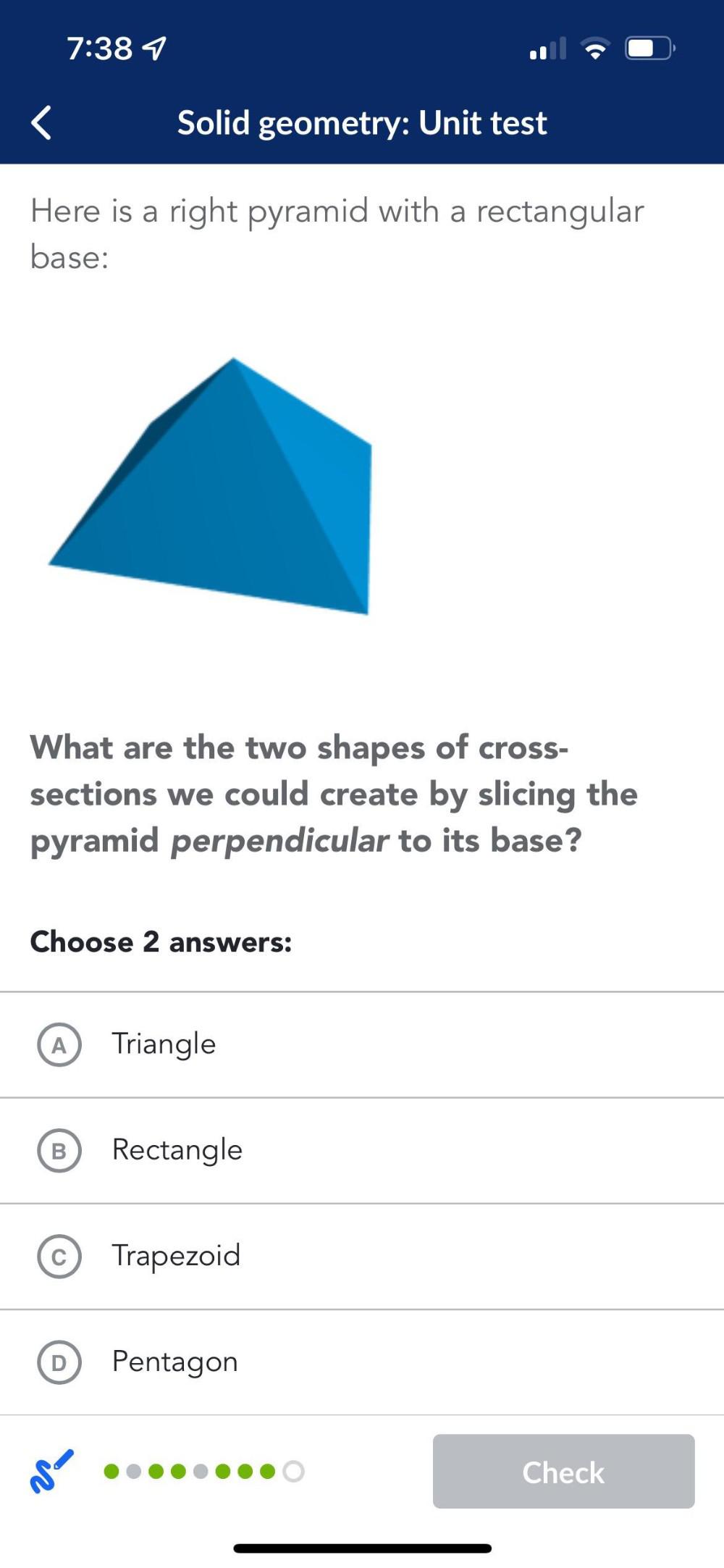This screenshot has height=1568, width=724.
Task: Tap the Solid geometry: Unit test title
Action: pyautogui.click(x=362, y=123)
